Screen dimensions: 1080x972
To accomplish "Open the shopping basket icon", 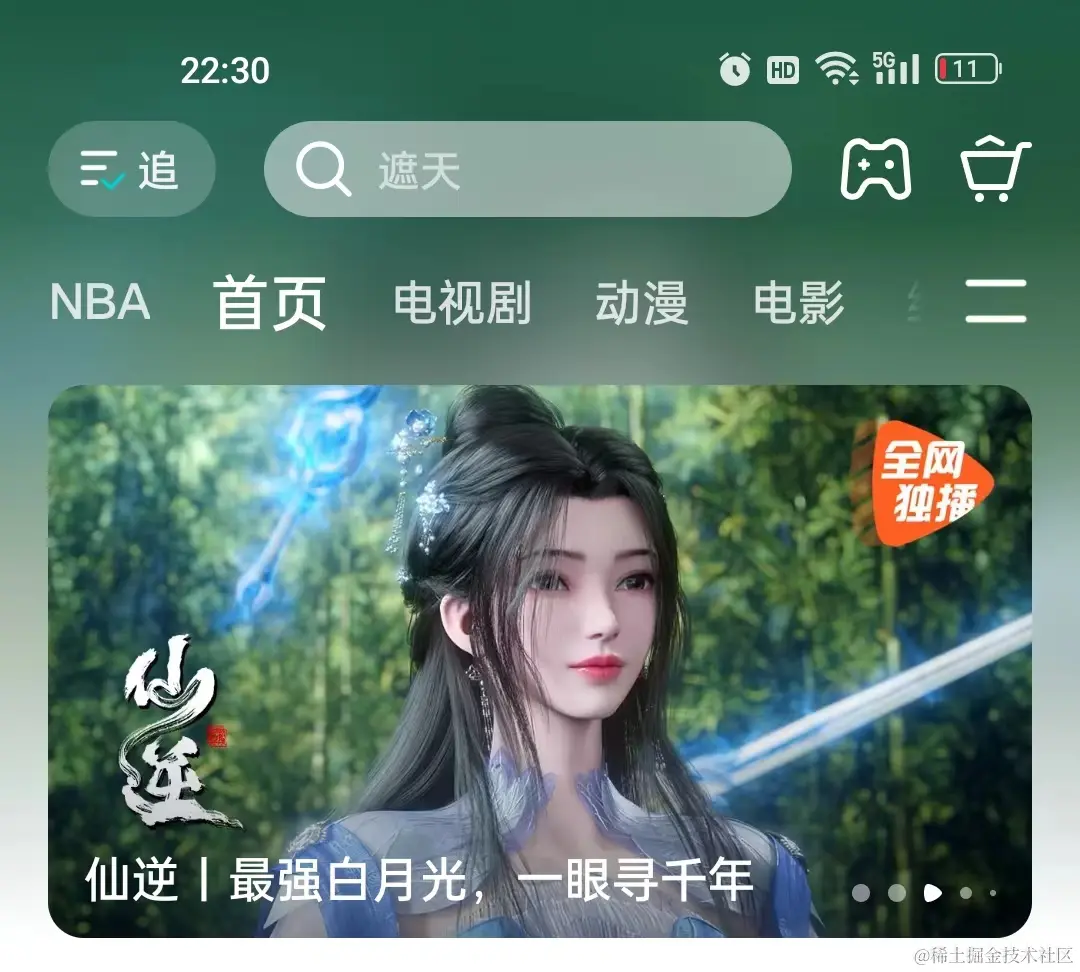I will click(x=994, y=170).
